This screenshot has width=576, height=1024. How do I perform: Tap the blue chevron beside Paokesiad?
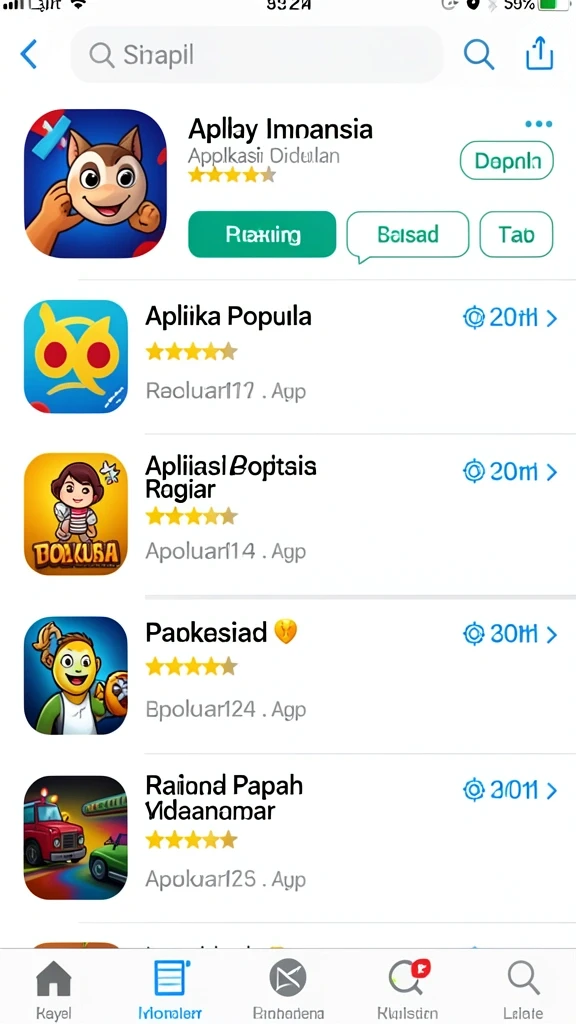551,634
